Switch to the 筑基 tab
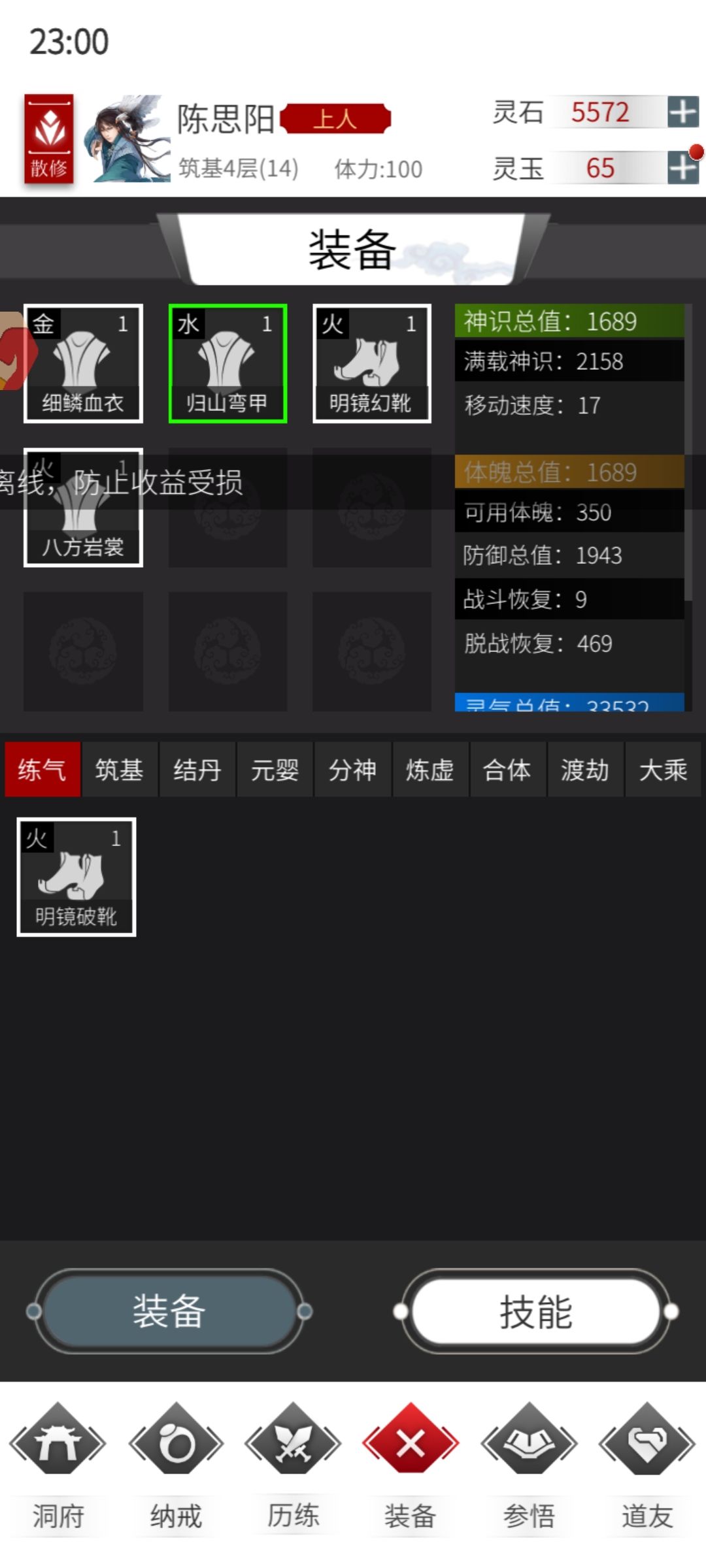 pos(120,769)
